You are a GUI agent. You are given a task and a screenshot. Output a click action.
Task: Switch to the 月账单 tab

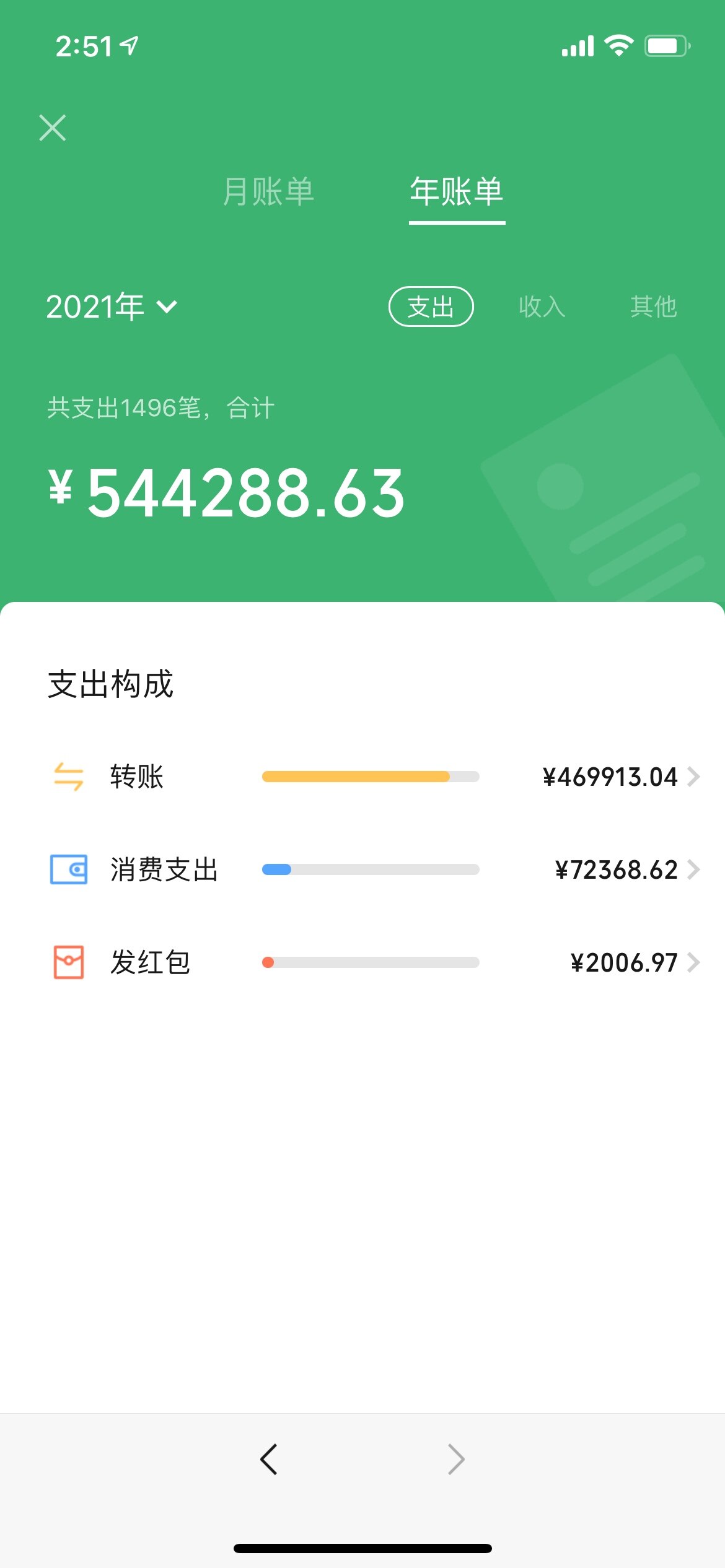(x=268, y=191)
